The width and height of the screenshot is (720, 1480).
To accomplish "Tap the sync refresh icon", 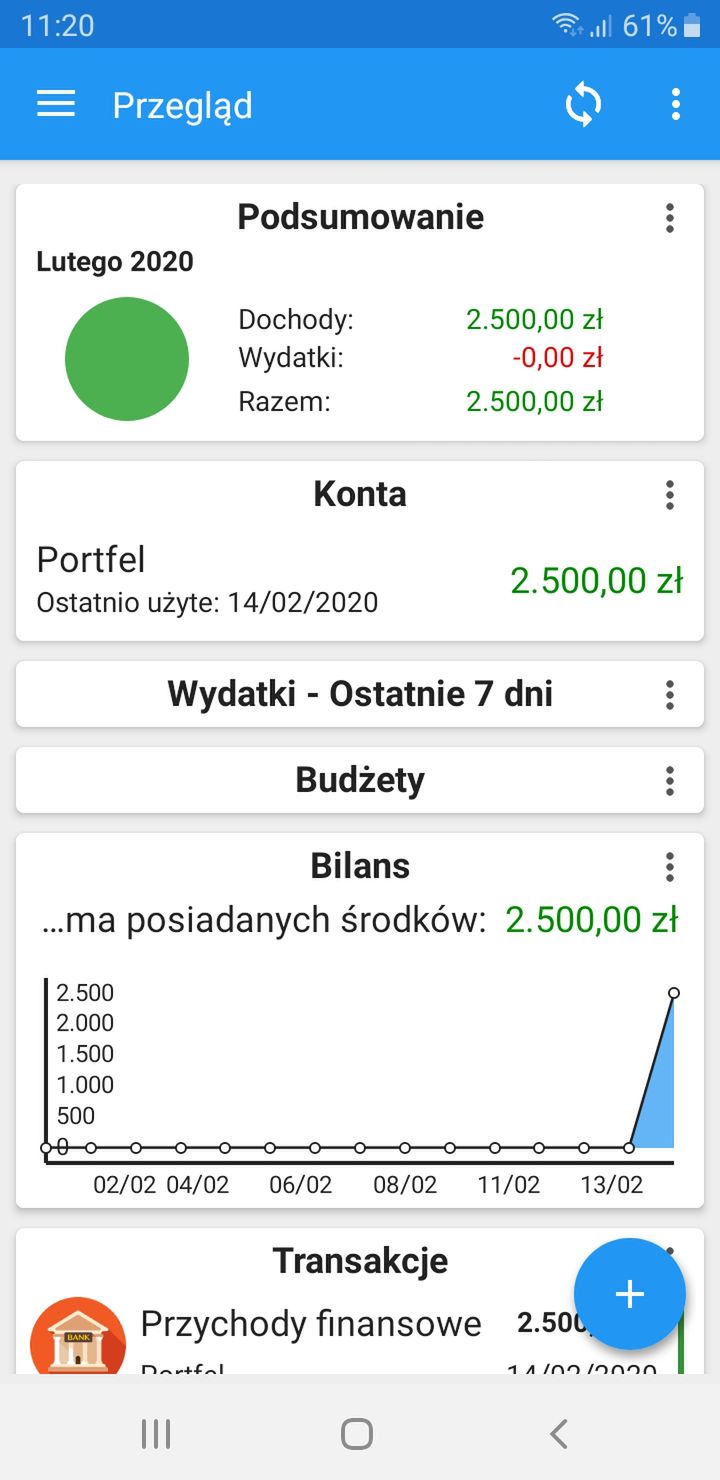I will 584,104.
